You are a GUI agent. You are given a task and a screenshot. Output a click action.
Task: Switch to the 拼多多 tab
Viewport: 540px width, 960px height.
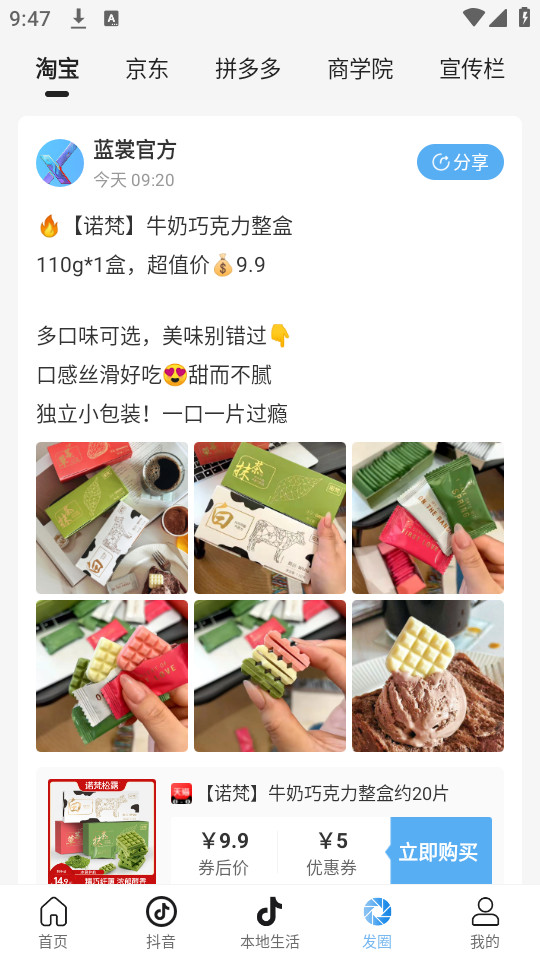pyautogui.click(x=248, y=69)
